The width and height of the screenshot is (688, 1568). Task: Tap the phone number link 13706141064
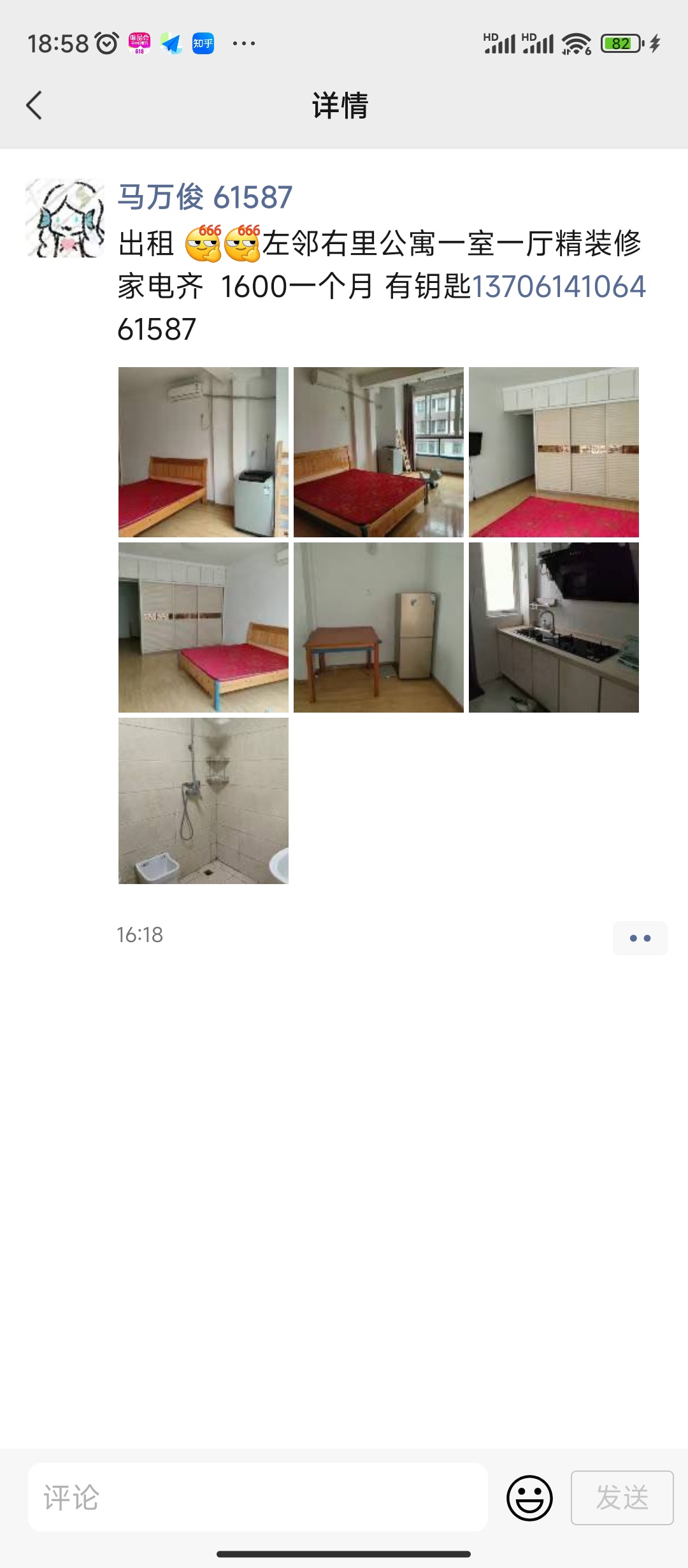(x=559, y=286)
